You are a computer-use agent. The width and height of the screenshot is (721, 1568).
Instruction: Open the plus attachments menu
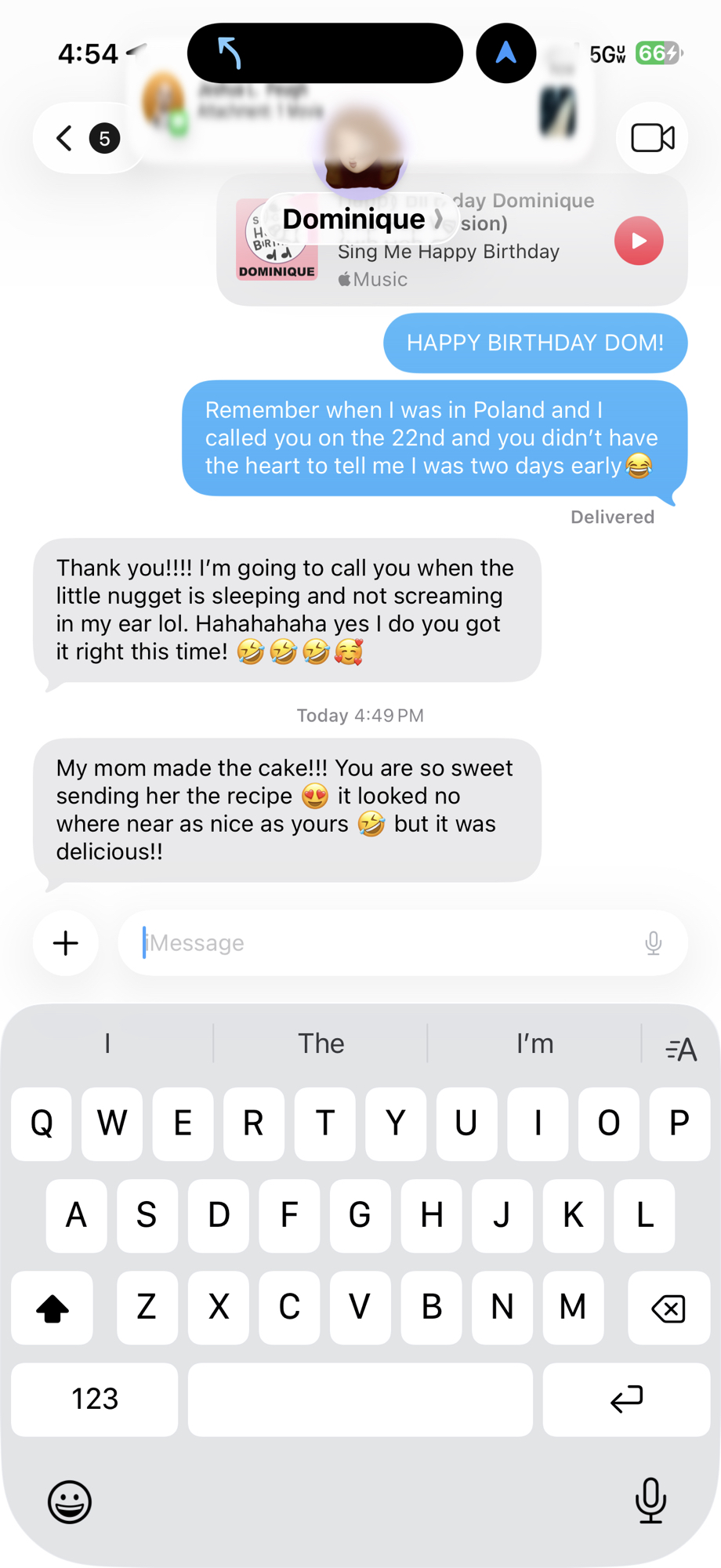tap(66, 942)
